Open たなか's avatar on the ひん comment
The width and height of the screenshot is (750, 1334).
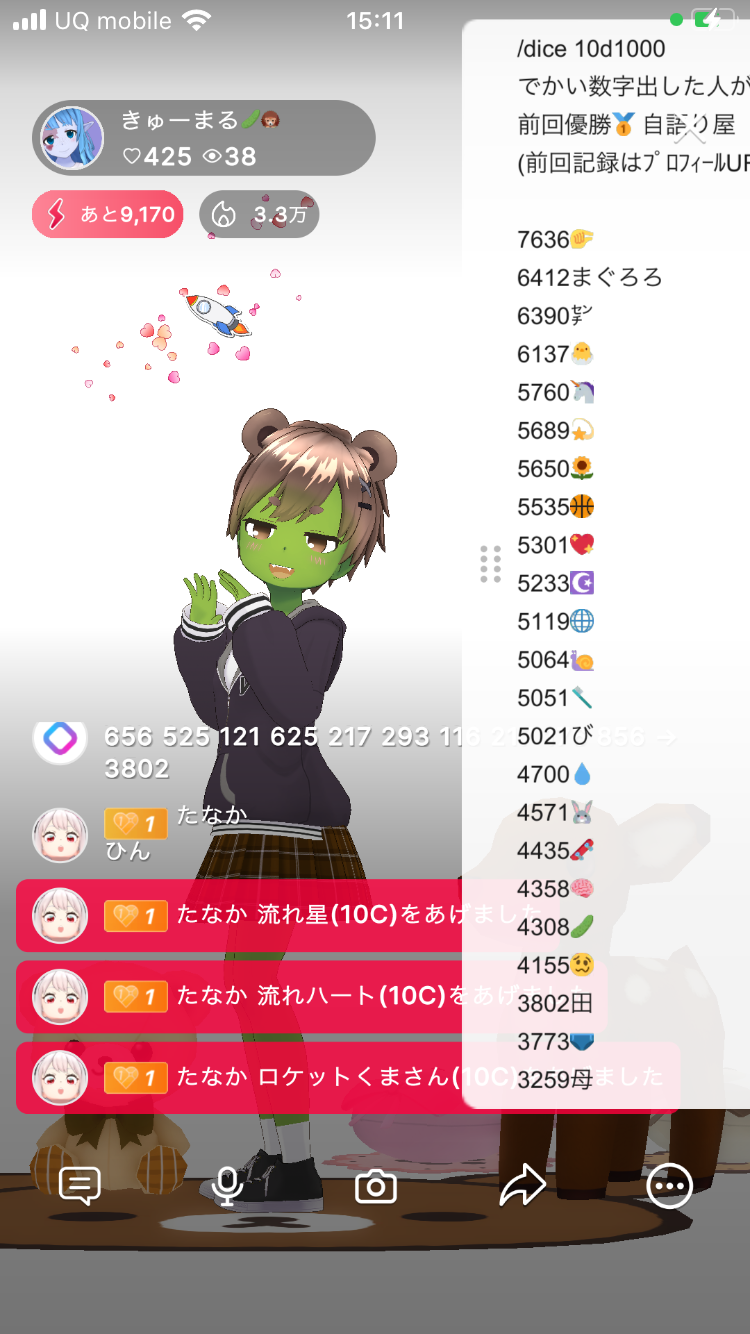pyautogui.click(x=60, y=835)
